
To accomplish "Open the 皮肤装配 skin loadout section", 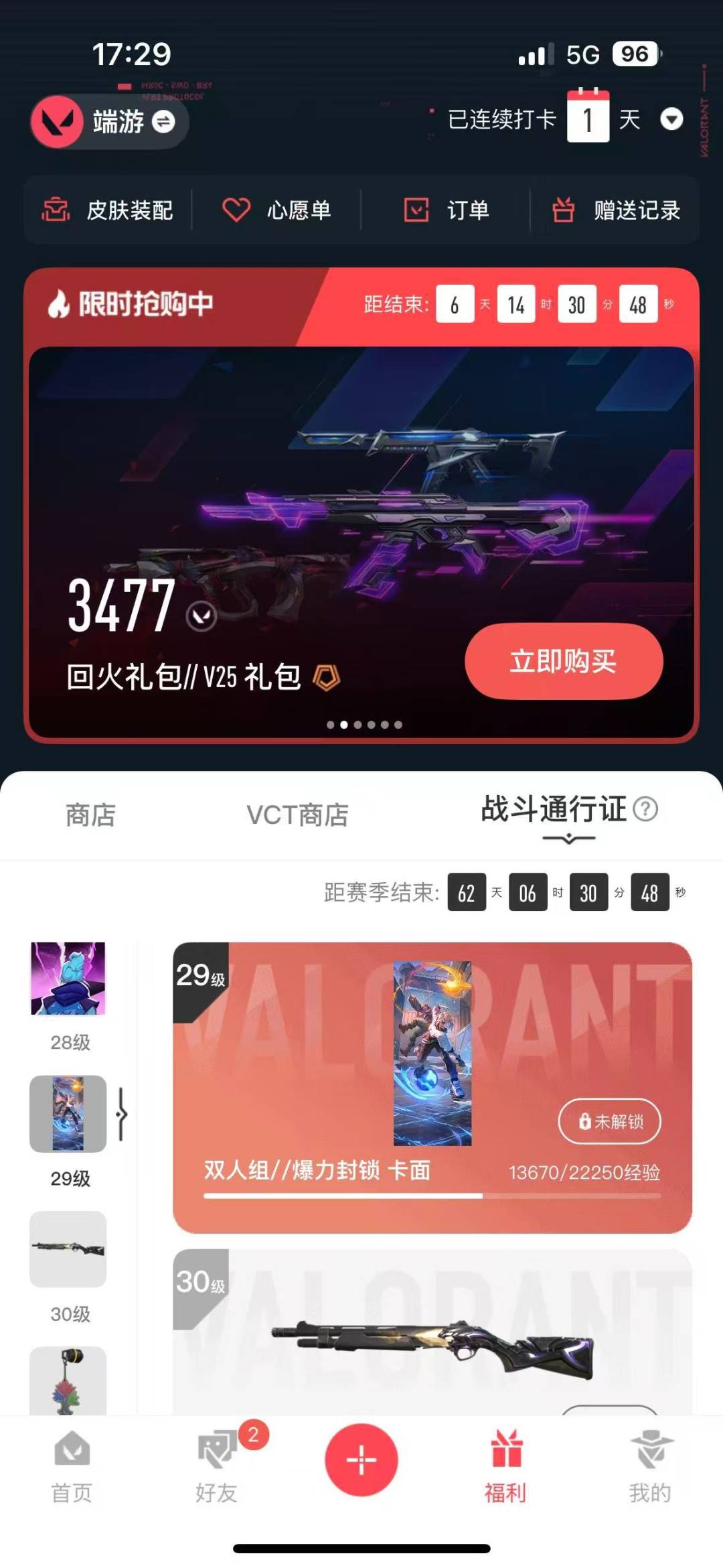I will pyautogui.click(x=109, y=211).
